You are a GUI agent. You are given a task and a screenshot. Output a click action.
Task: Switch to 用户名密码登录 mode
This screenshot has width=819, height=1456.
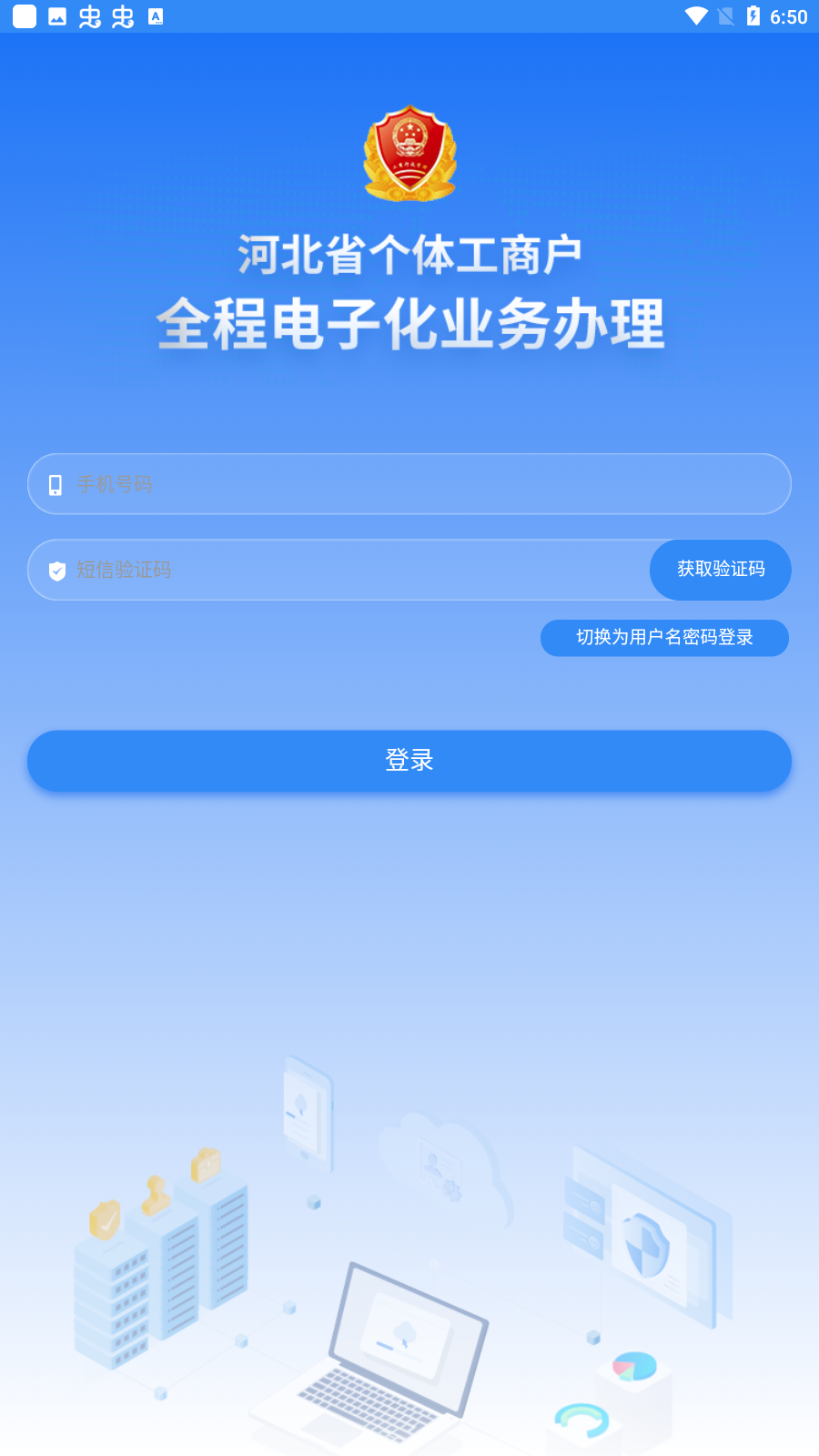click(664, 637)
